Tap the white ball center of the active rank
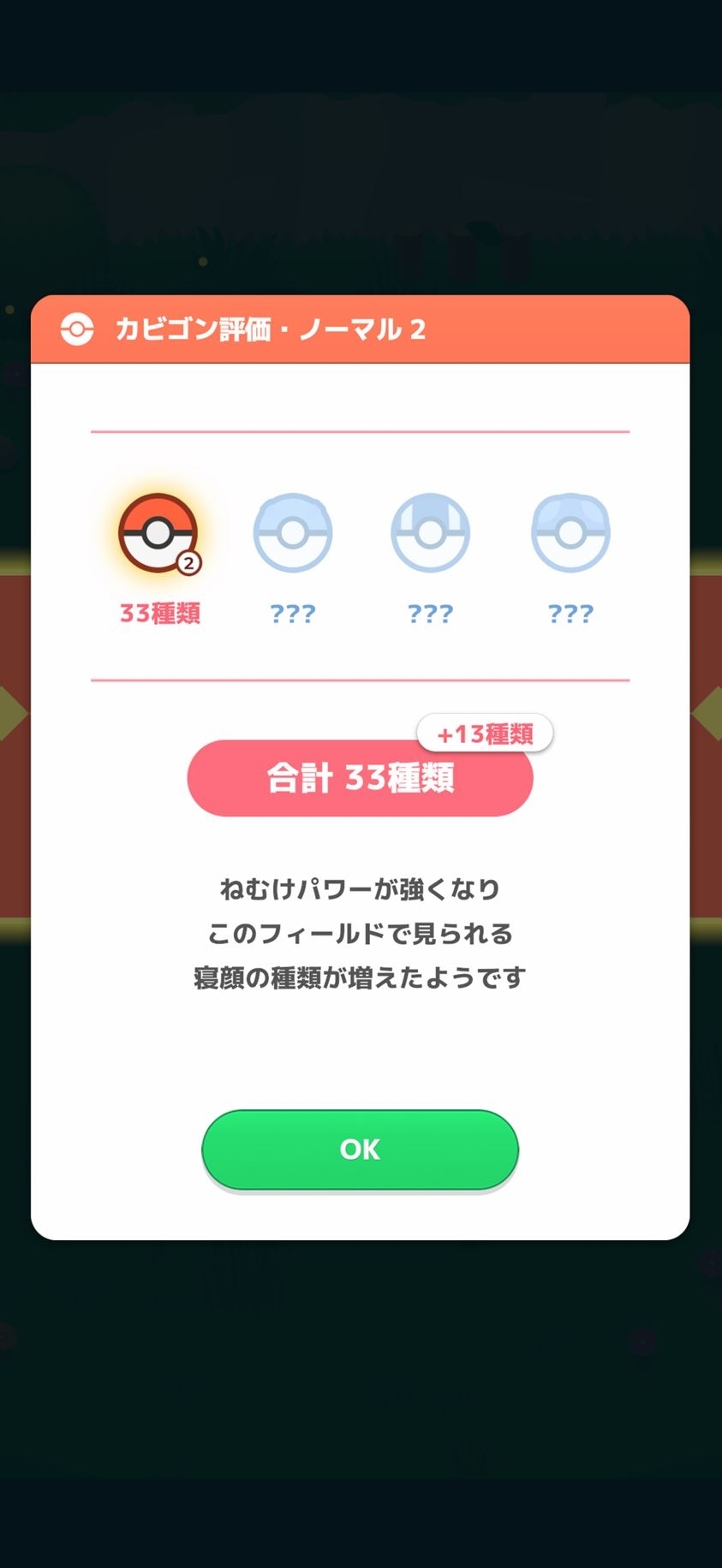This screenshot has height=1568, width=722. click(x=159, y=532)
